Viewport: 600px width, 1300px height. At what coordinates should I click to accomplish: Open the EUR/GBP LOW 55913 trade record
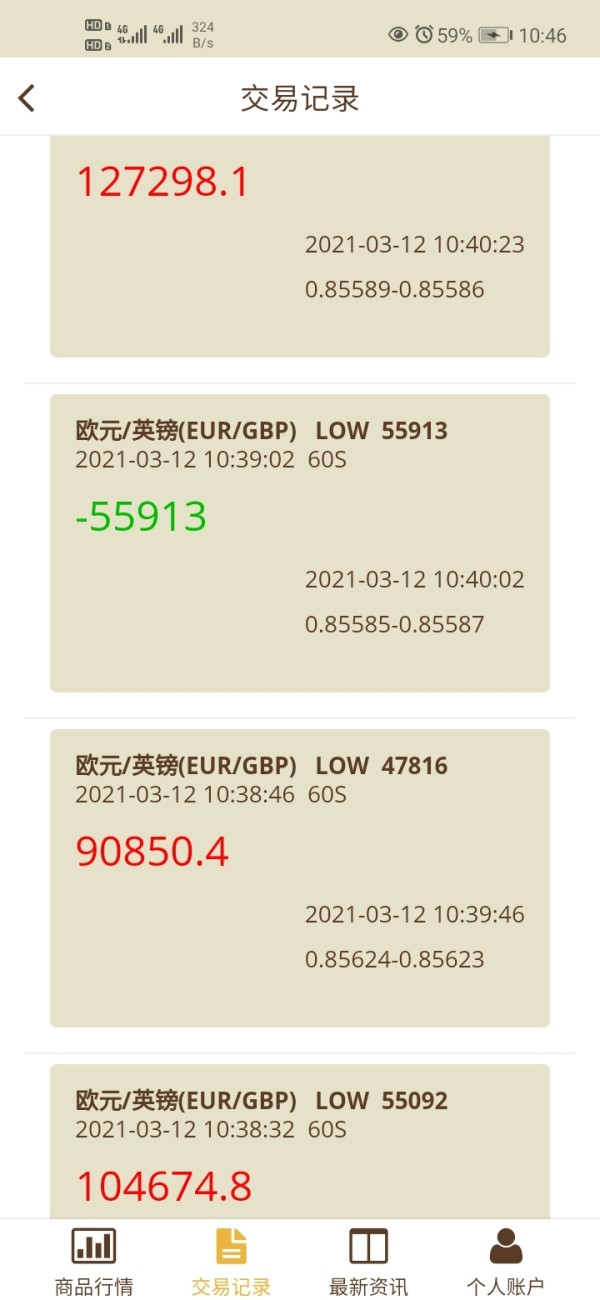coord(300,542)
